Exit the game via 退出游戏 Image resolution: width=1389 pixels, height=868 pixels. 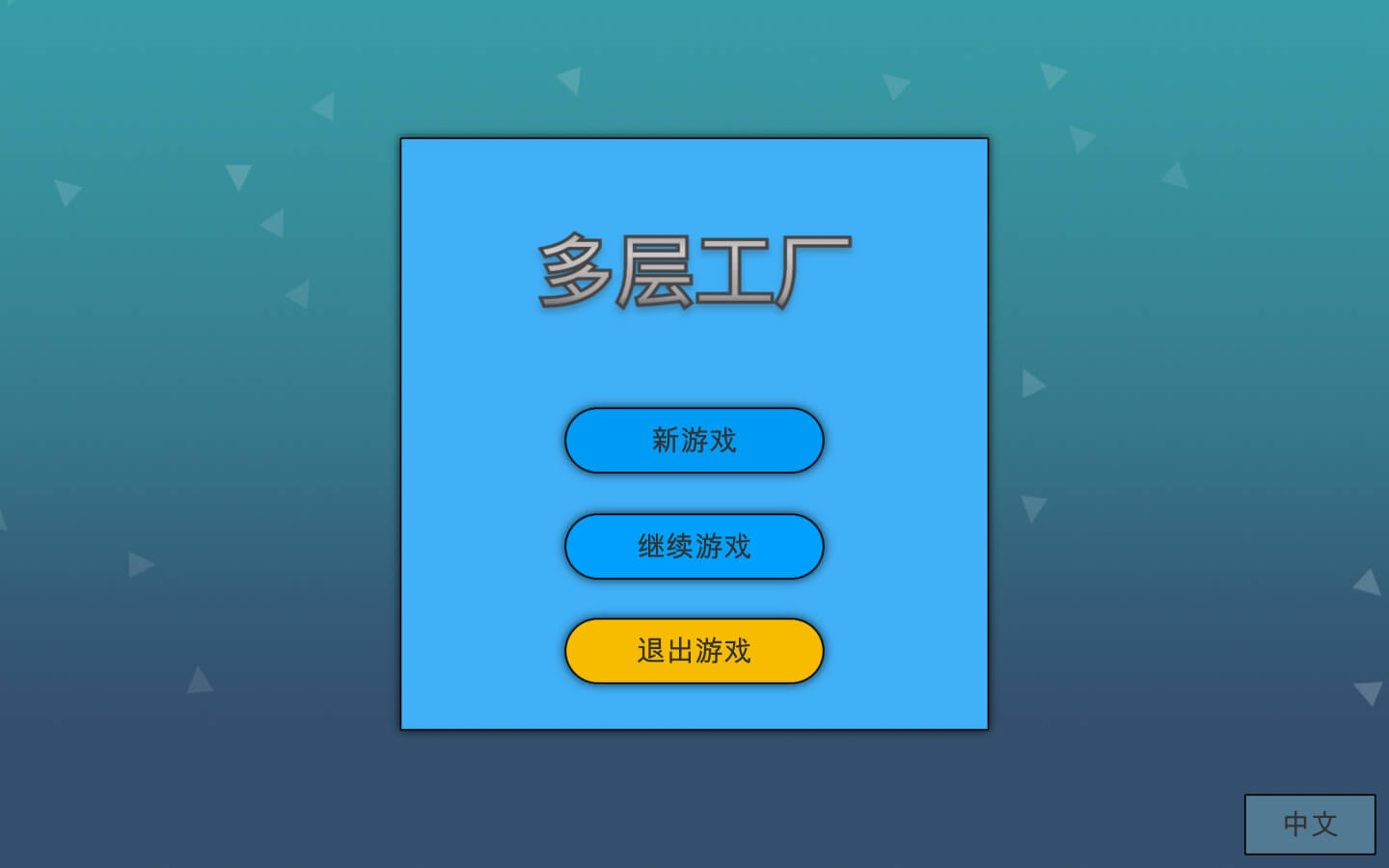694,651
